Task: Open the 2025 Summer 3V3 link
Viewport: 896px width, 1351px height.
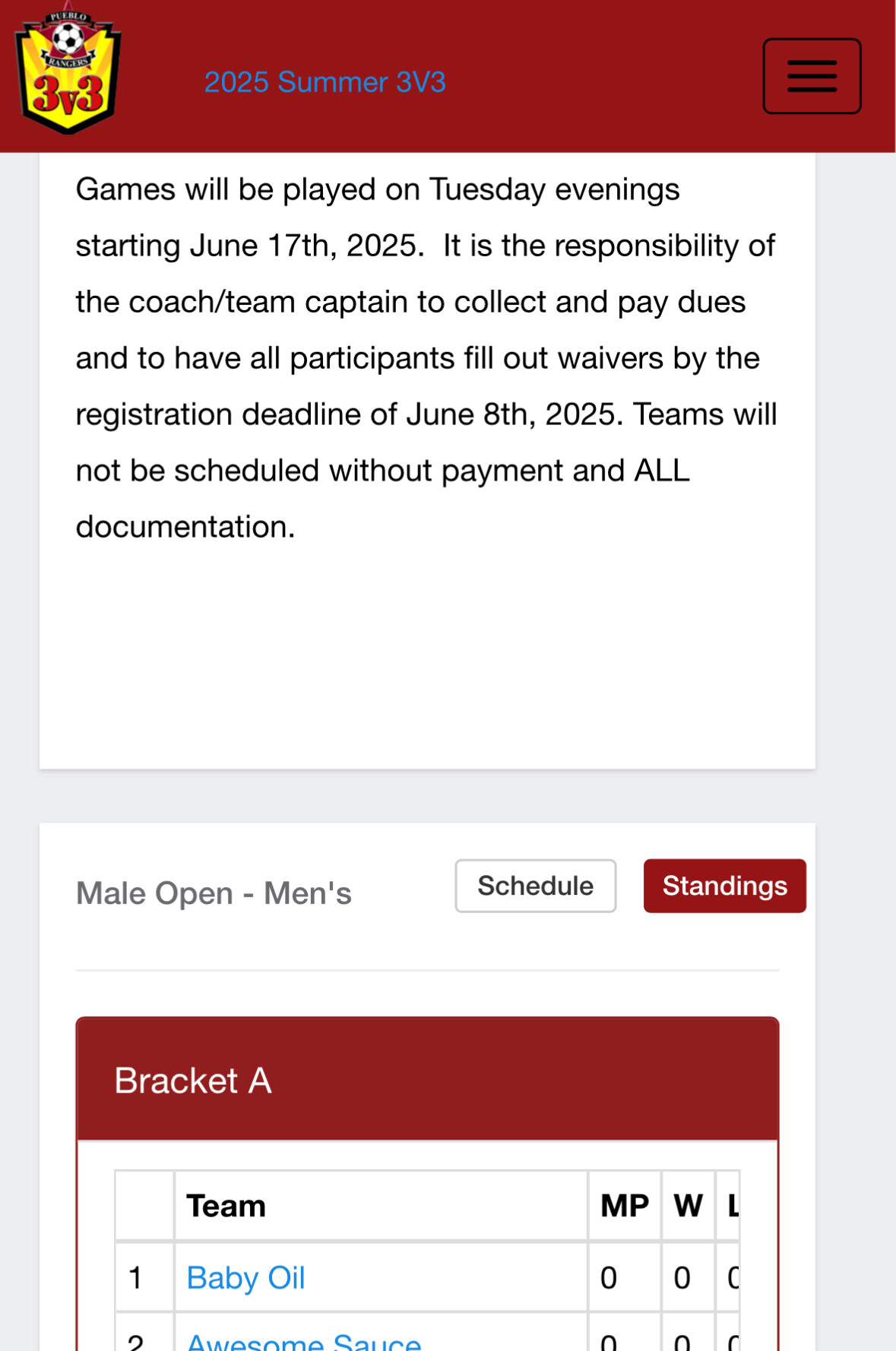Action: point(325,82)
